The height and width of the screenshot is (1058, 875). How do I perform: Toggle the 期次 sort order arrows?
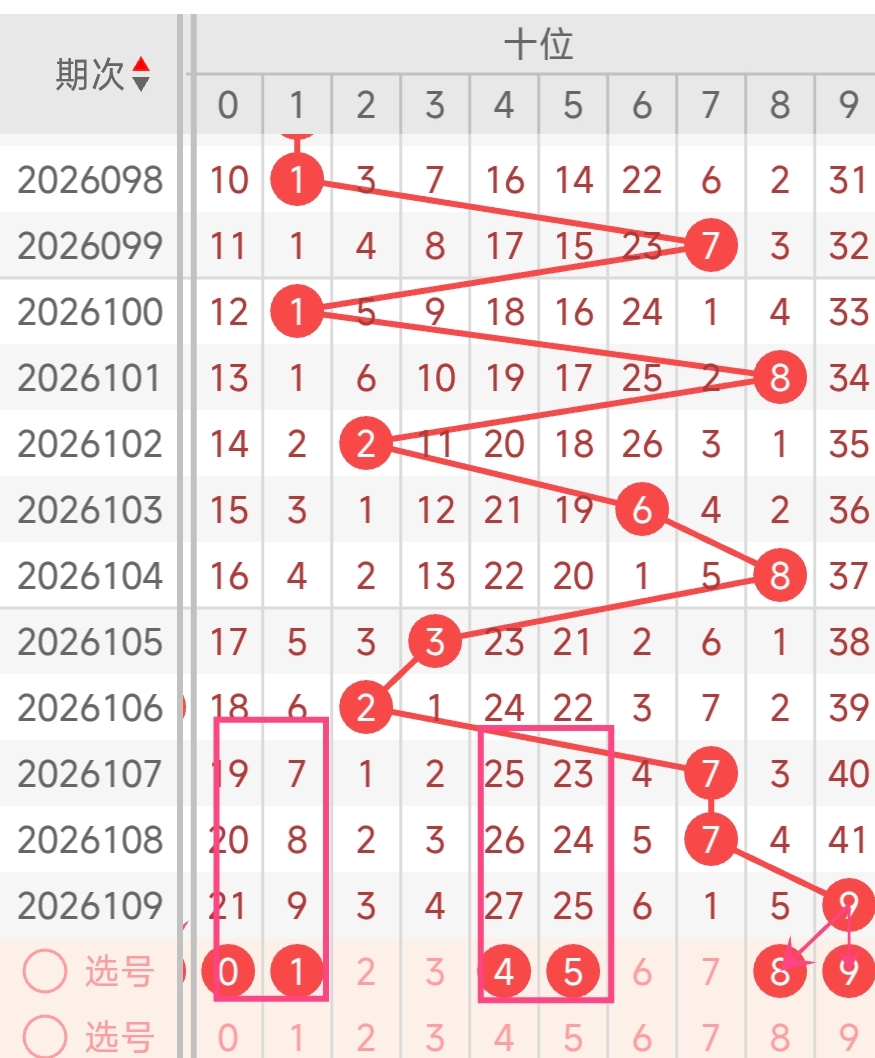point(141,74)
